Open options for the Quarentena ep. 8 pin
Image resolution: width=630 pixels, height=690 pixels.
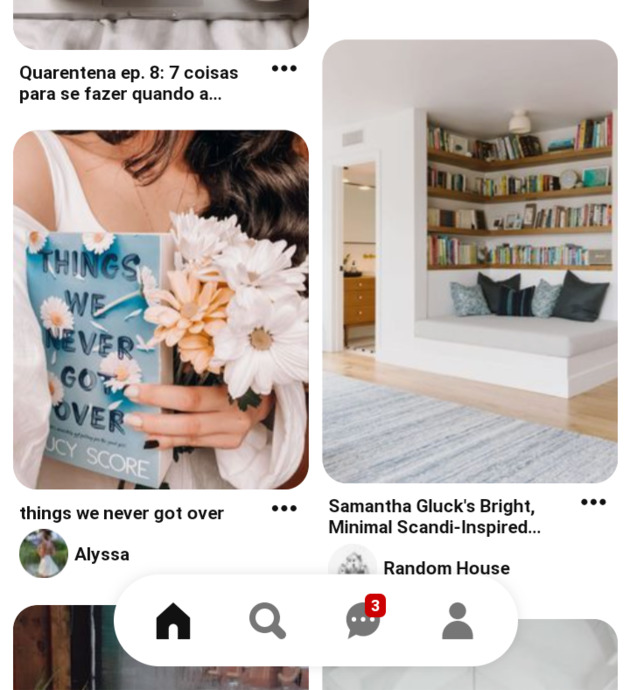coord(284,69)
